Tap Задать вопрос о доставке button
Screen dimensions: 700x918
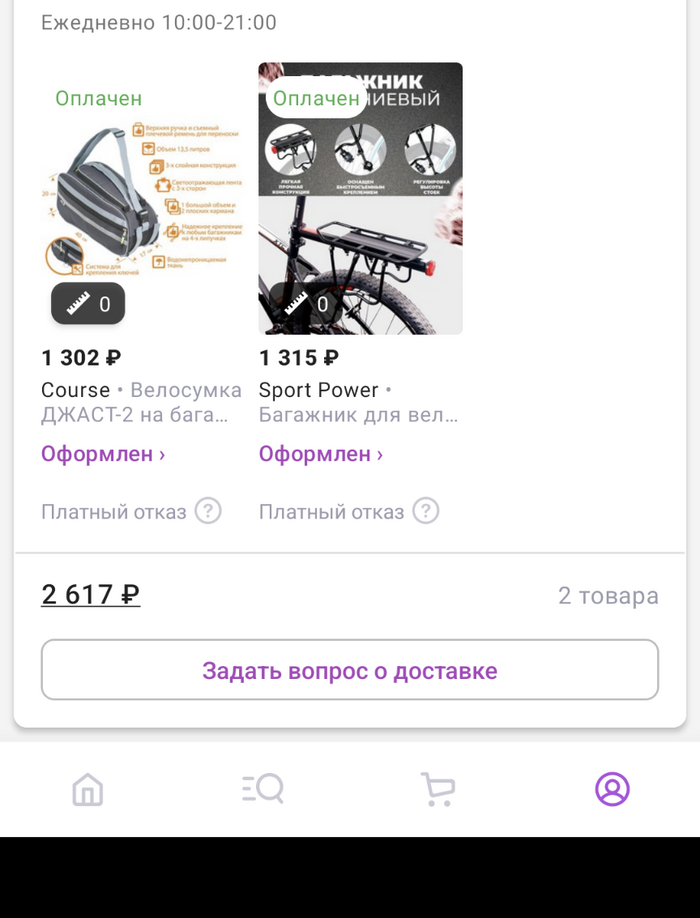point(350,670)
